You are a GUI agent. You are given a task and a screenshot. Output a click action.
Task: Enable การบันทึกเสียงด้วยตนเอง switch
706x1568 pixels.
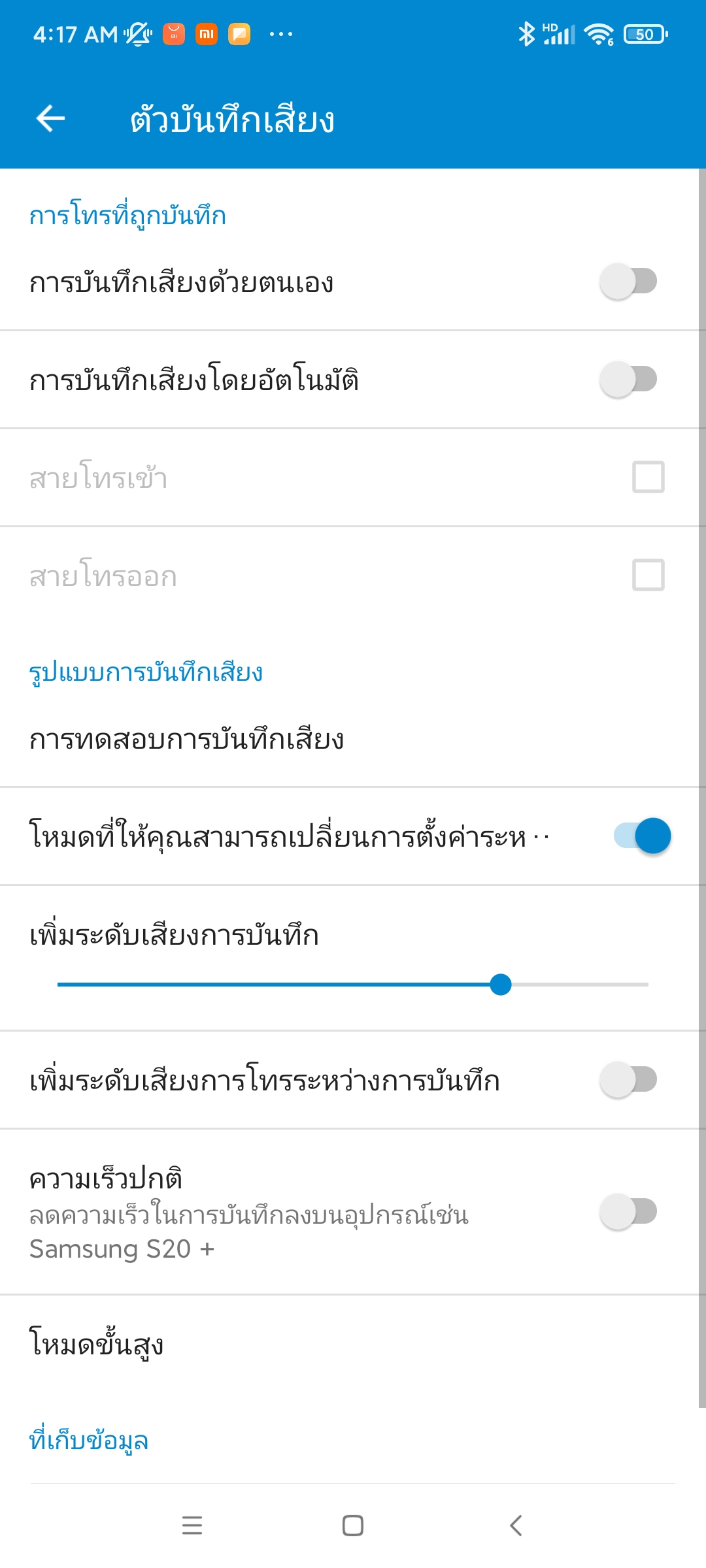(628, 282)
